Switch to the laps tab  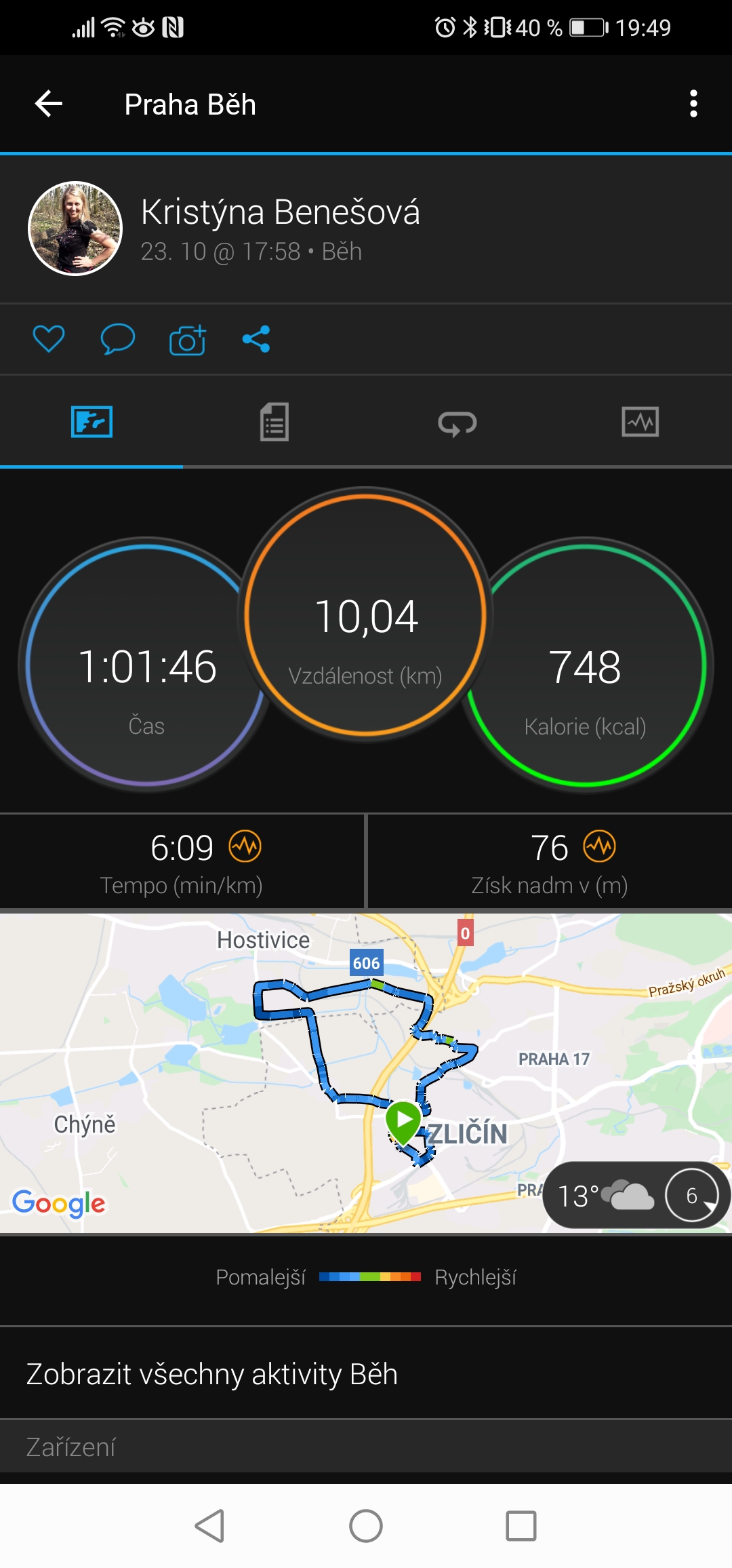pyautogui.click(x=457, y=423)
